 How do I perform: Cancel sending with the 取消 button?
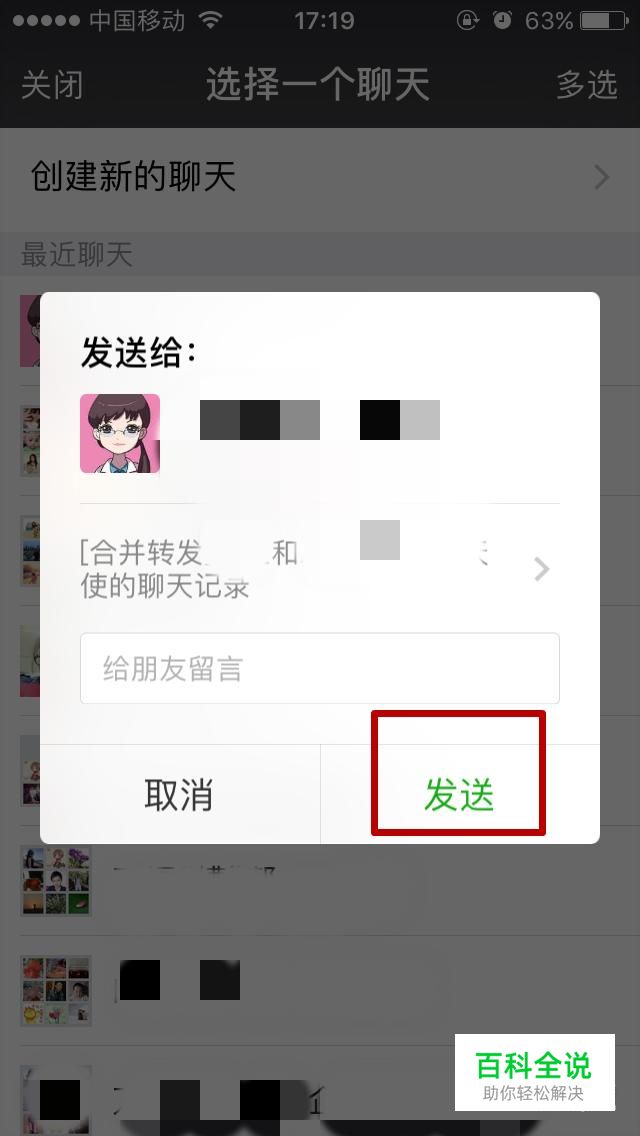tap(179, 795)
